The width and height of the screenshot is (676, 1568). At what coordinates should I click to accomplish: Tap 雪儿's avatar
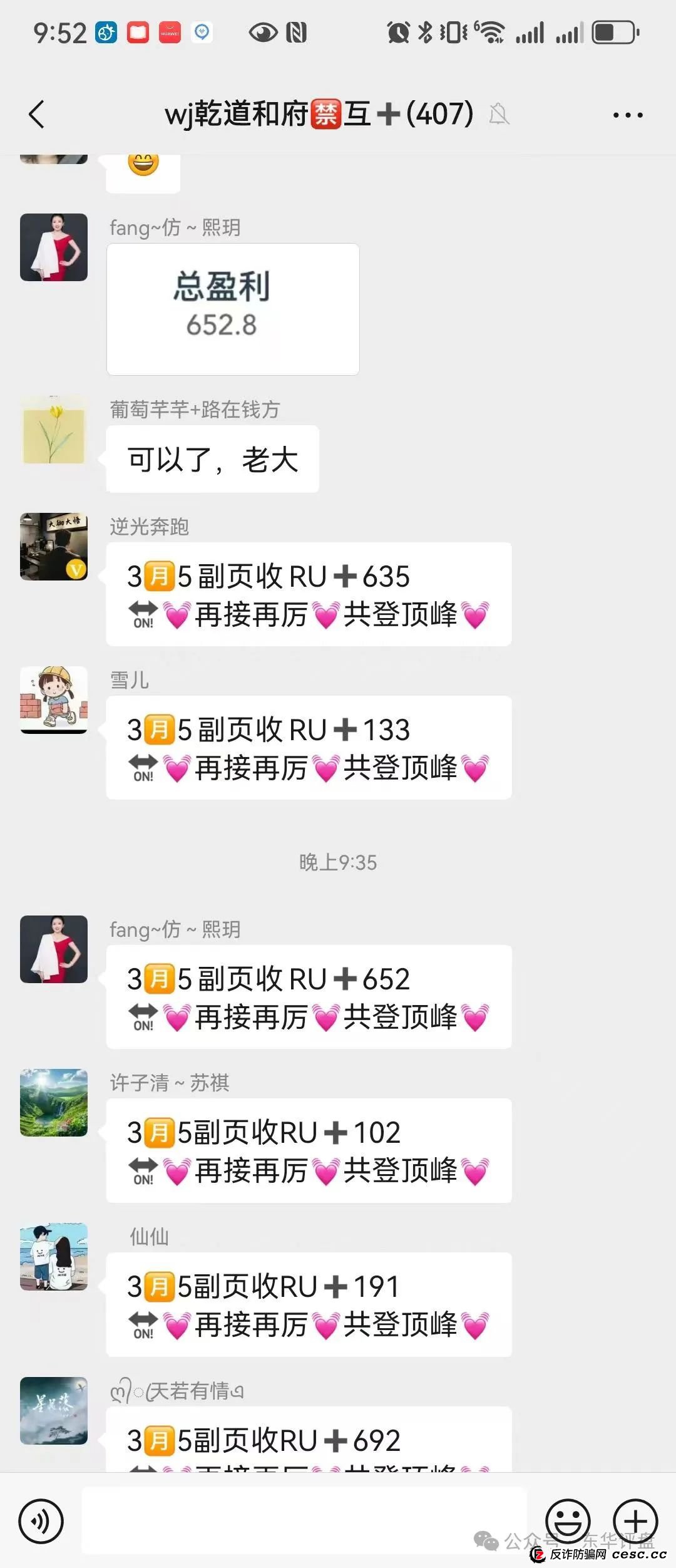coord(54,701)
